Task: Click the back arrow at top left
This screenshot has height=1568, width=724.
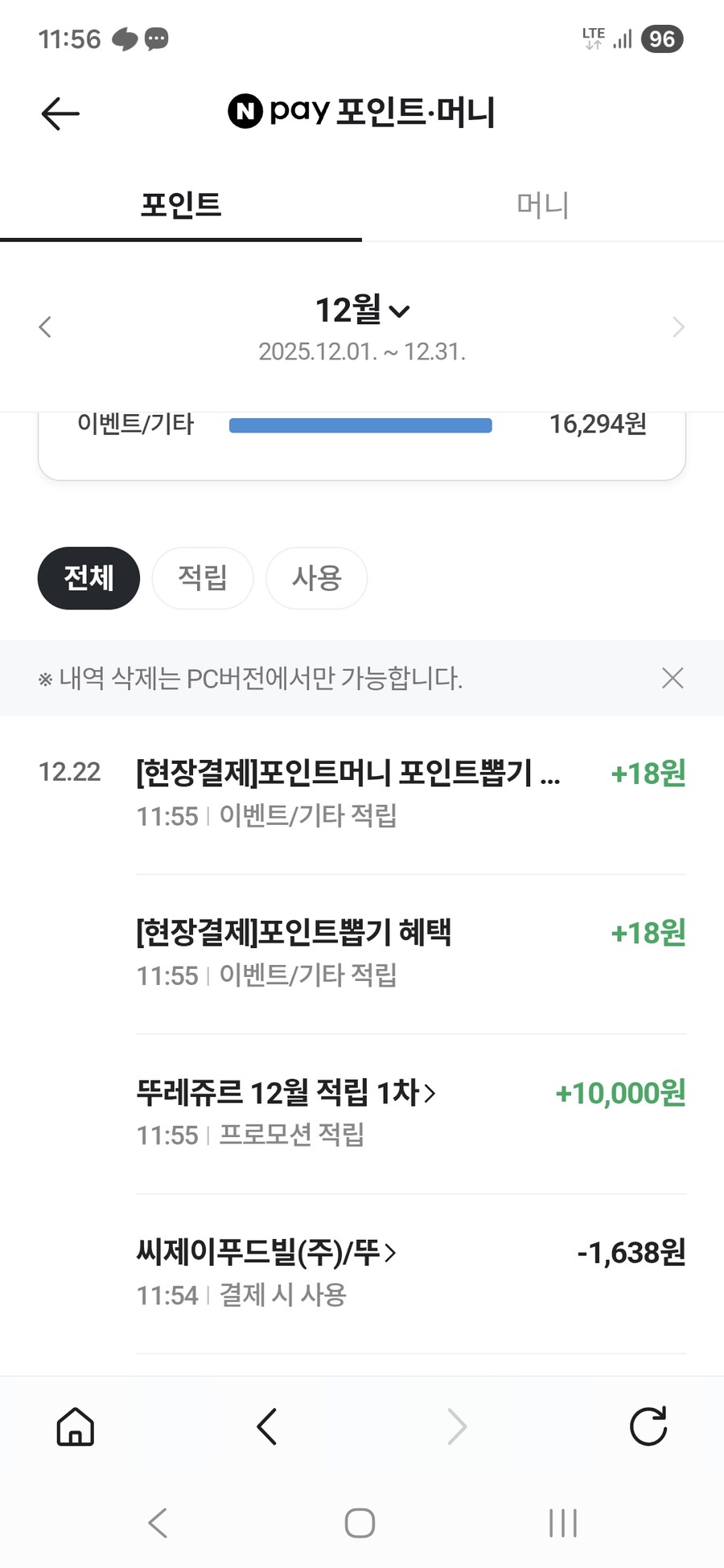Action: click(60, 113)
